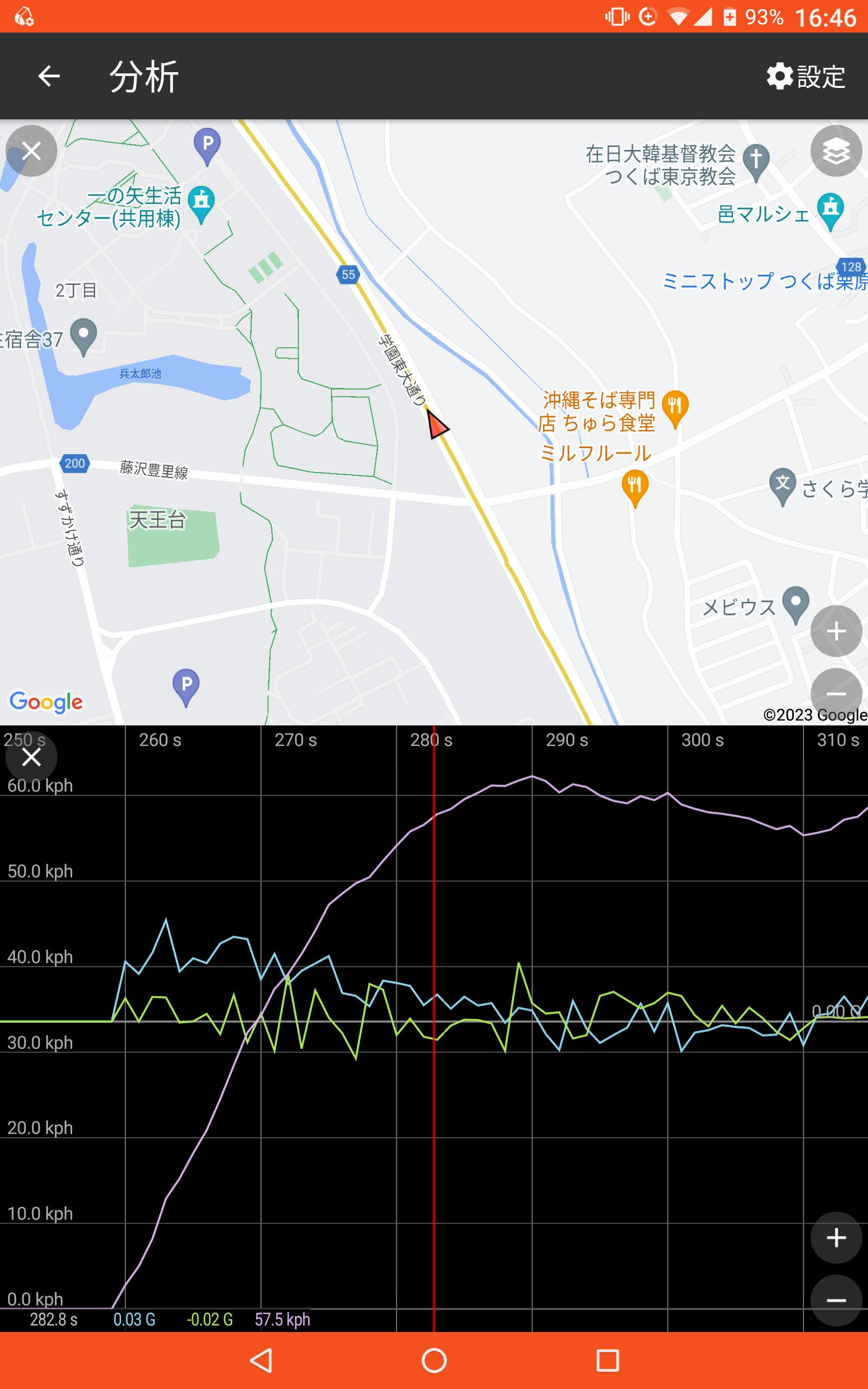The height and width of the screenshot is (1389, 868).
Task: Close the map view with its X button
Action: (x=33, y=152)
